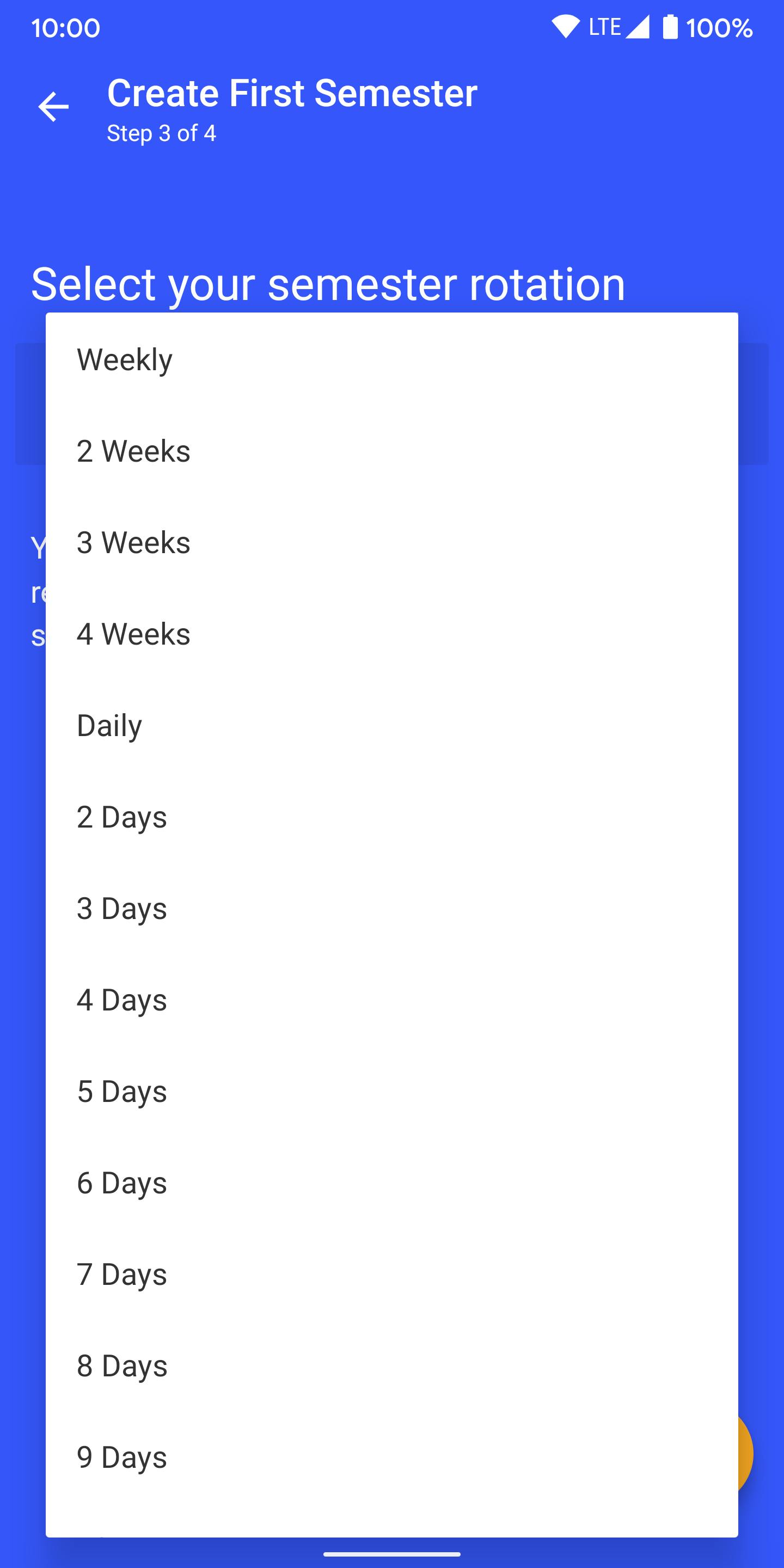Choose the 2 Weeks rotation
Screen dimensions: 784x1568
click(x=392, y=451)
